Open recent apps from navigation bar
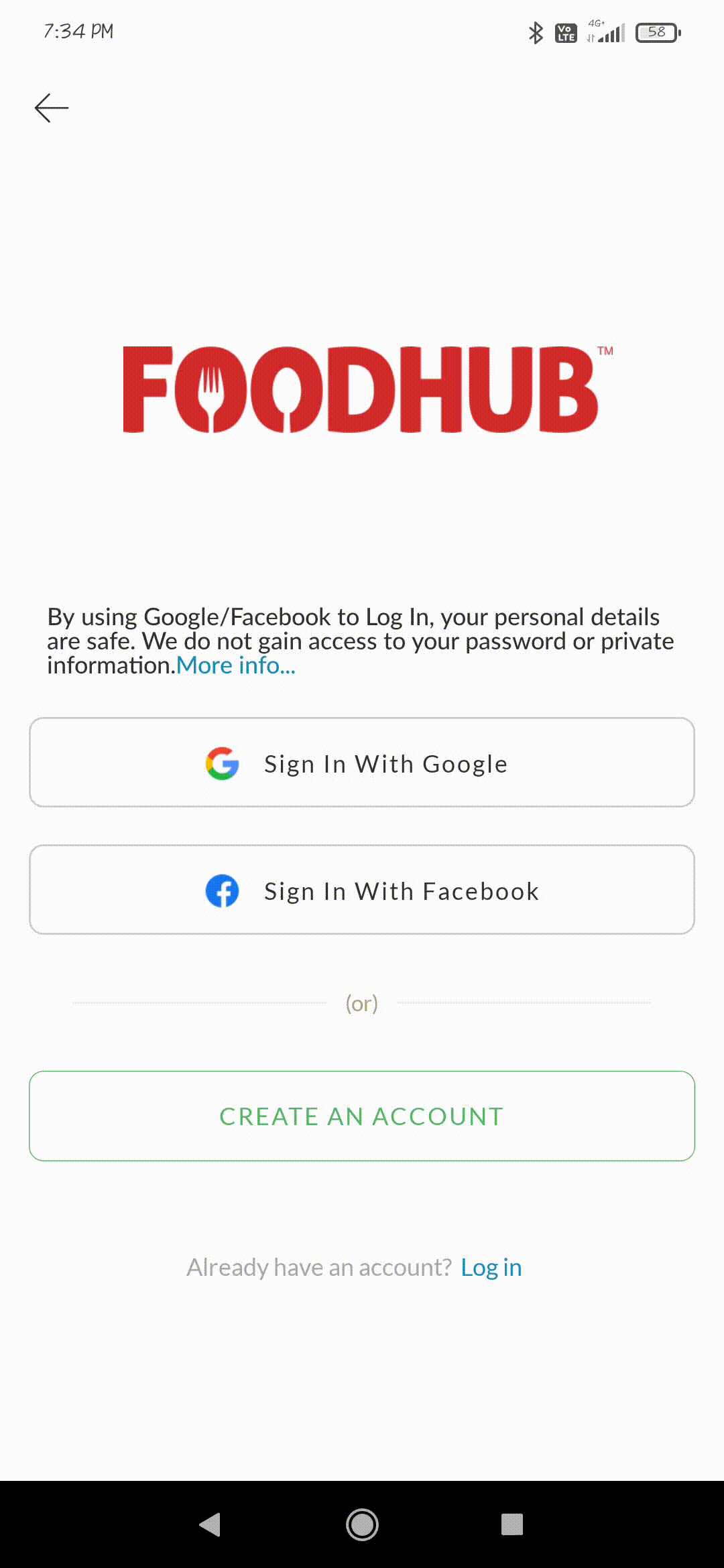 [511, 1524]
